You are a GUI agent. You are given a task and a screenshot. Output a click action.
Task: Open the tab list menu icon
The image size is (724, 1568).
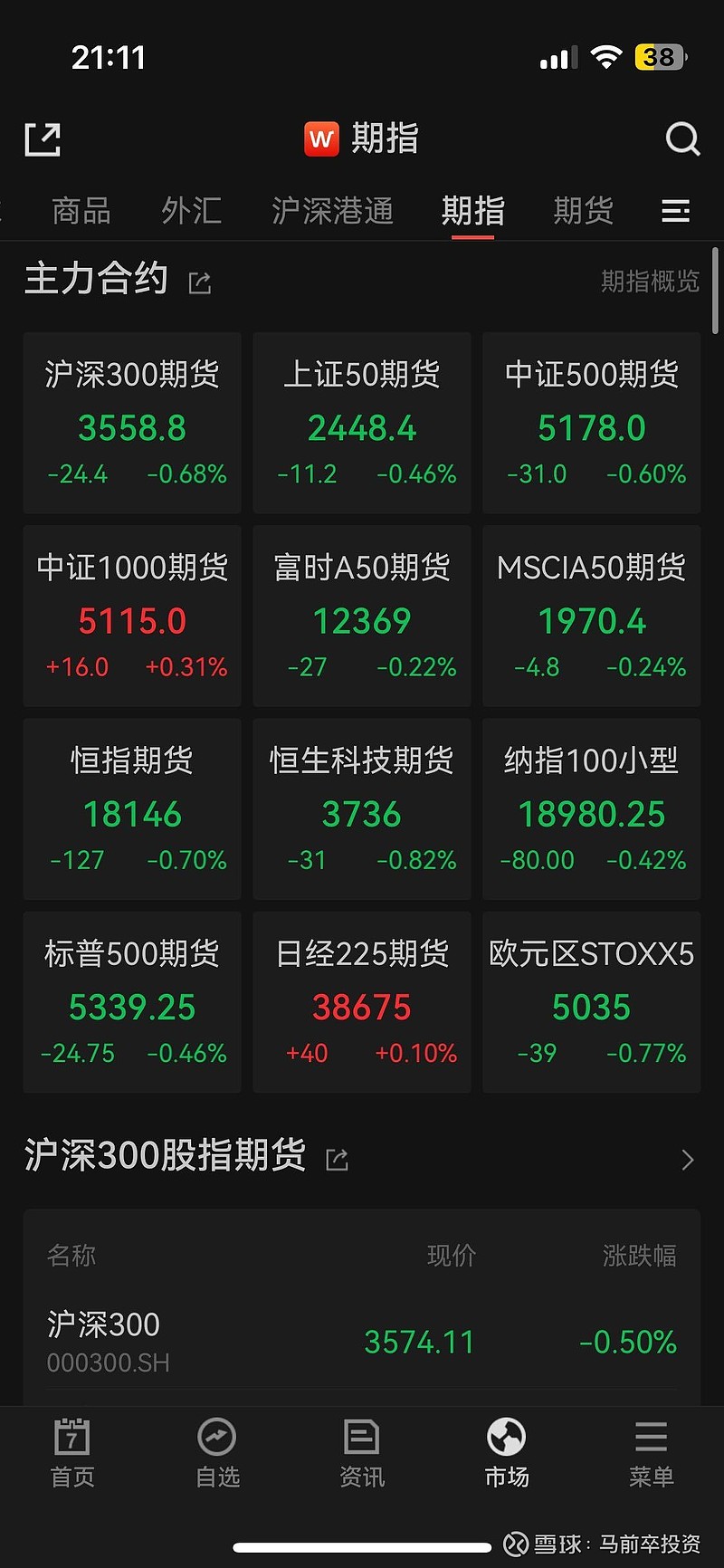coord(675,211)
